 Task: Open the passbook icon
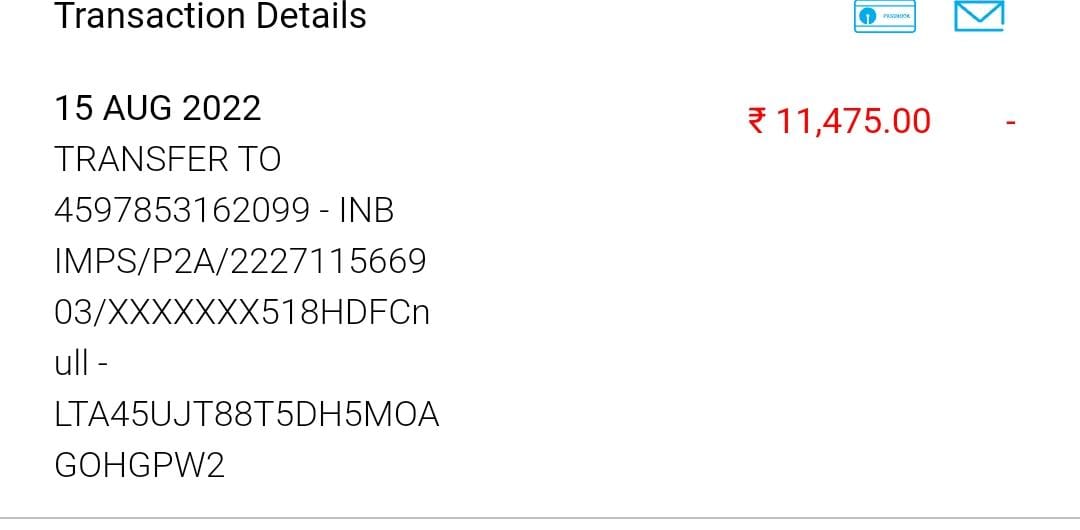point(885,16)
